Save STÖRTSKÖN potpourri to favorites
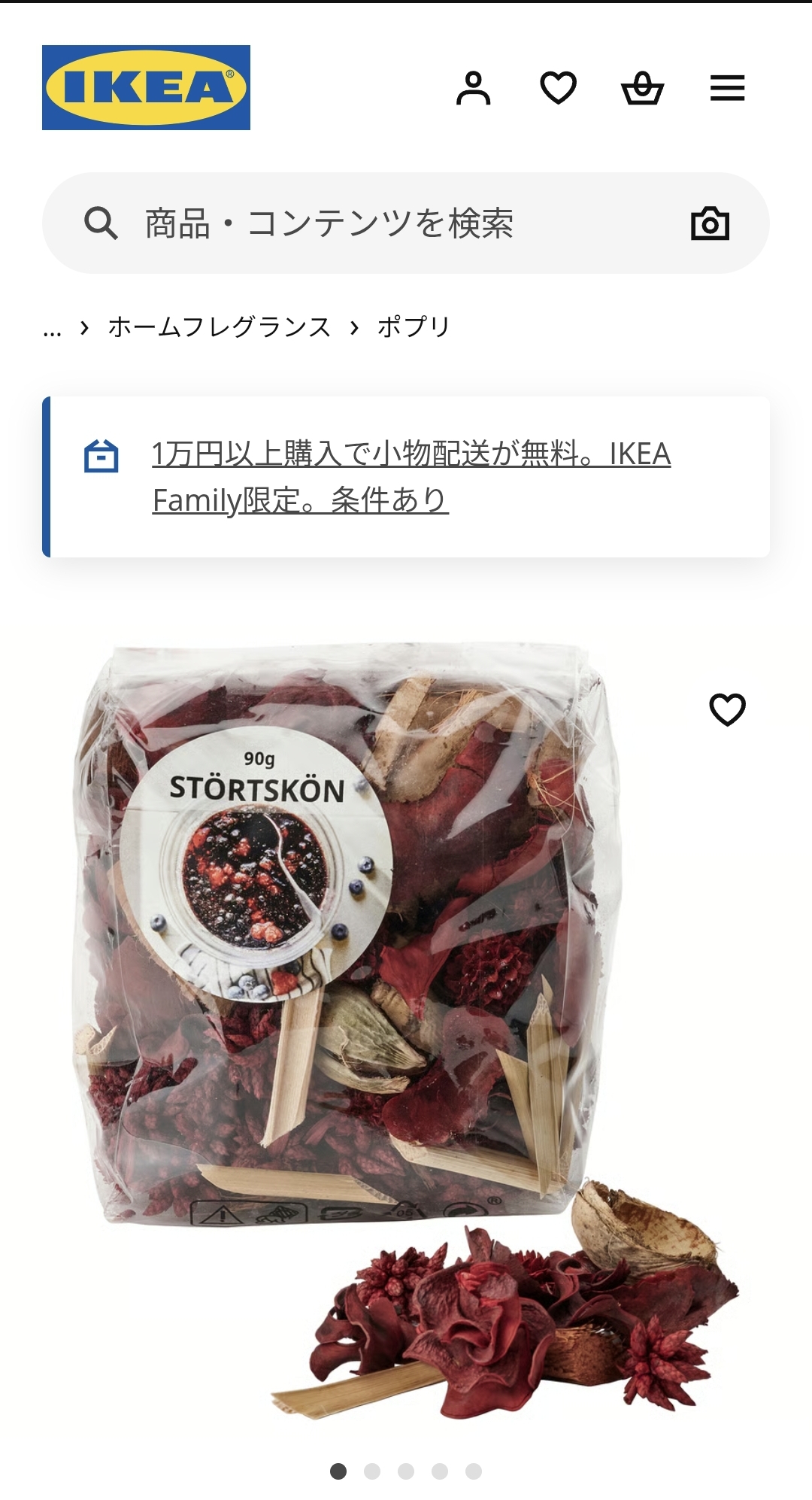The image size is (812, 1500). tap(727, 709)
